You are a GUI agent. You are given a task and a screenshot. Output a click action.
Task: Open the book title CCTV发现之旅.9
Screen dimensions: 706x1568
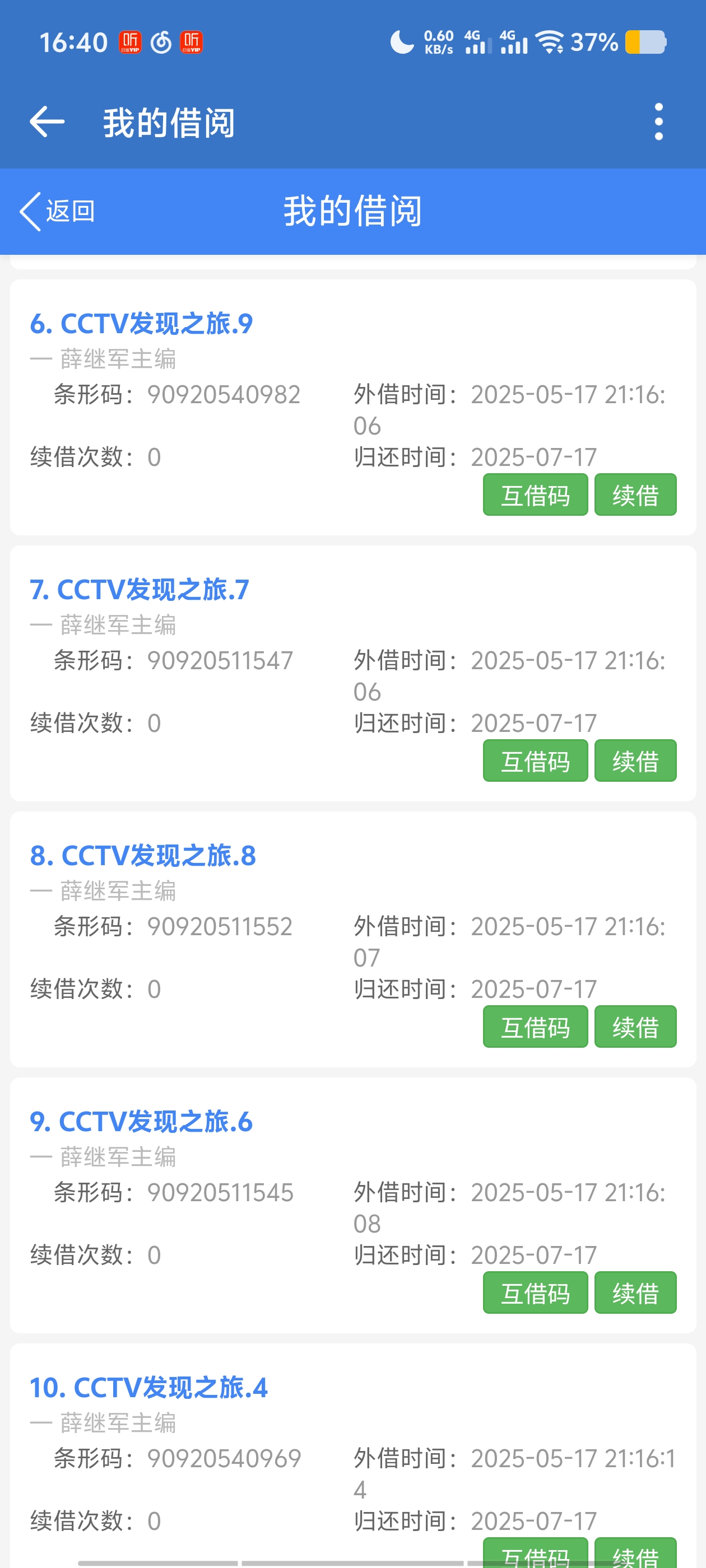[141, 324]
